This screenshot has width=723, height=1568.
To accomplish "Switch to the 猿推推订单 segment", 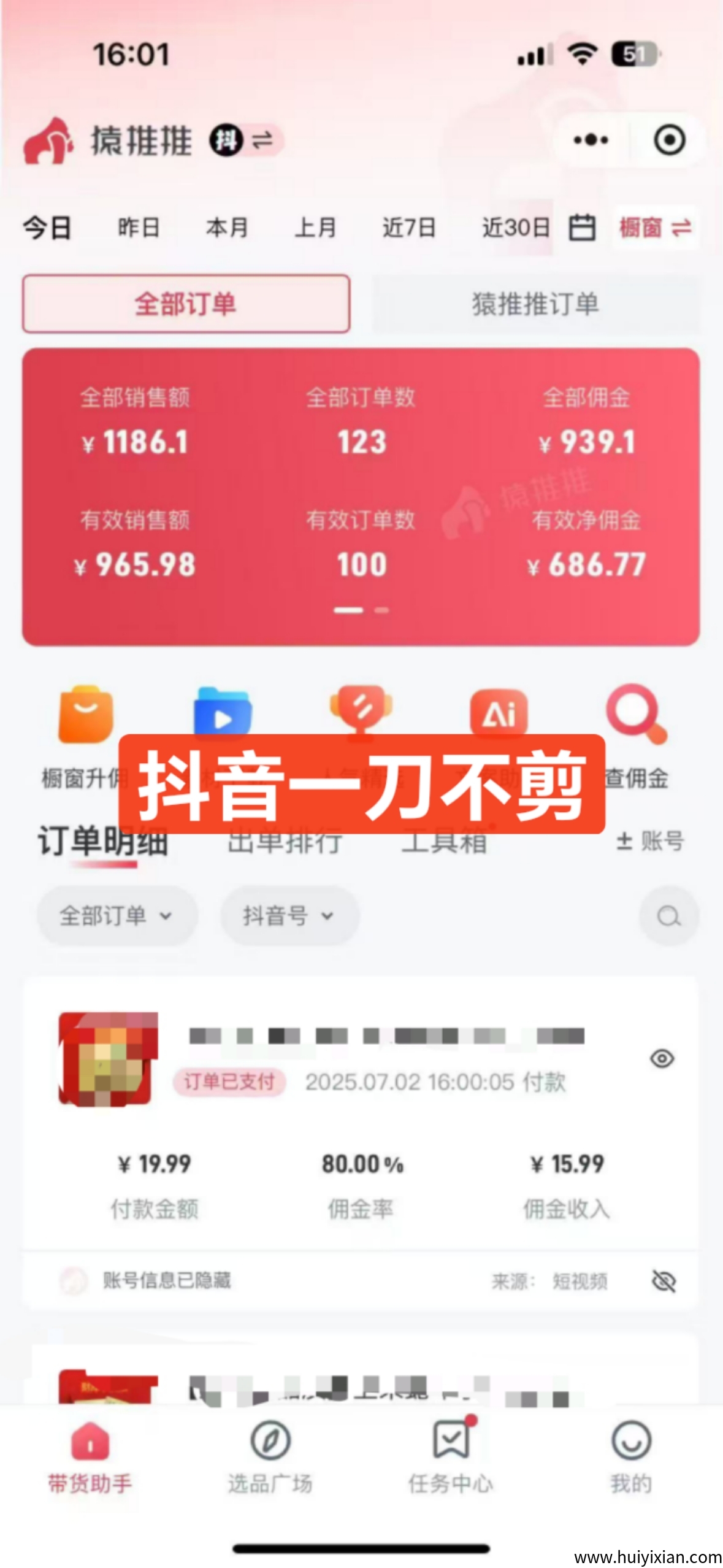I will pos(535,304).
